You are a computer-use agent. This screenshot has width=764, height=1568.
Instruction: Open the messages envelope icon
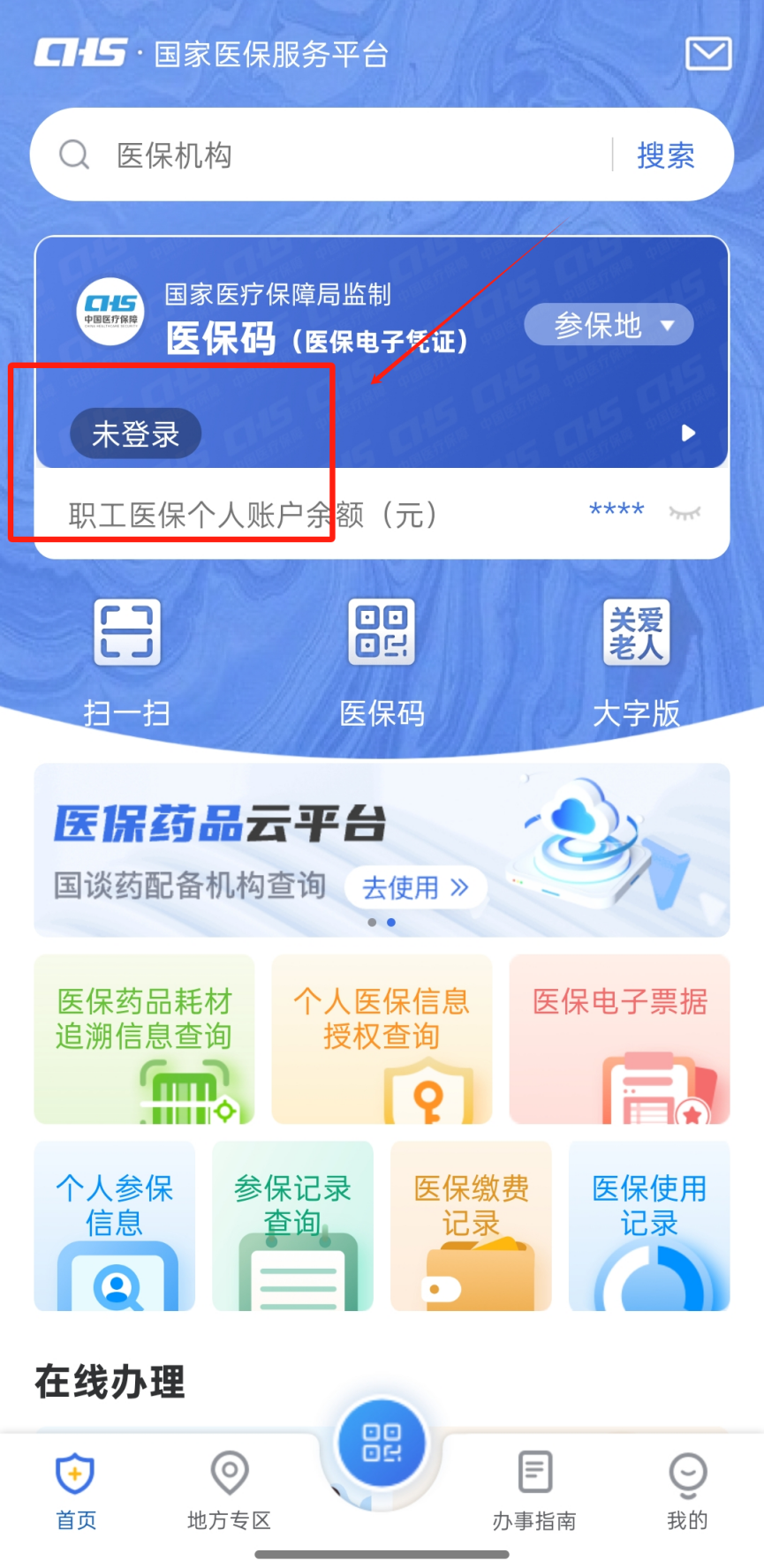pyautogui.click(x=708, y=54)
